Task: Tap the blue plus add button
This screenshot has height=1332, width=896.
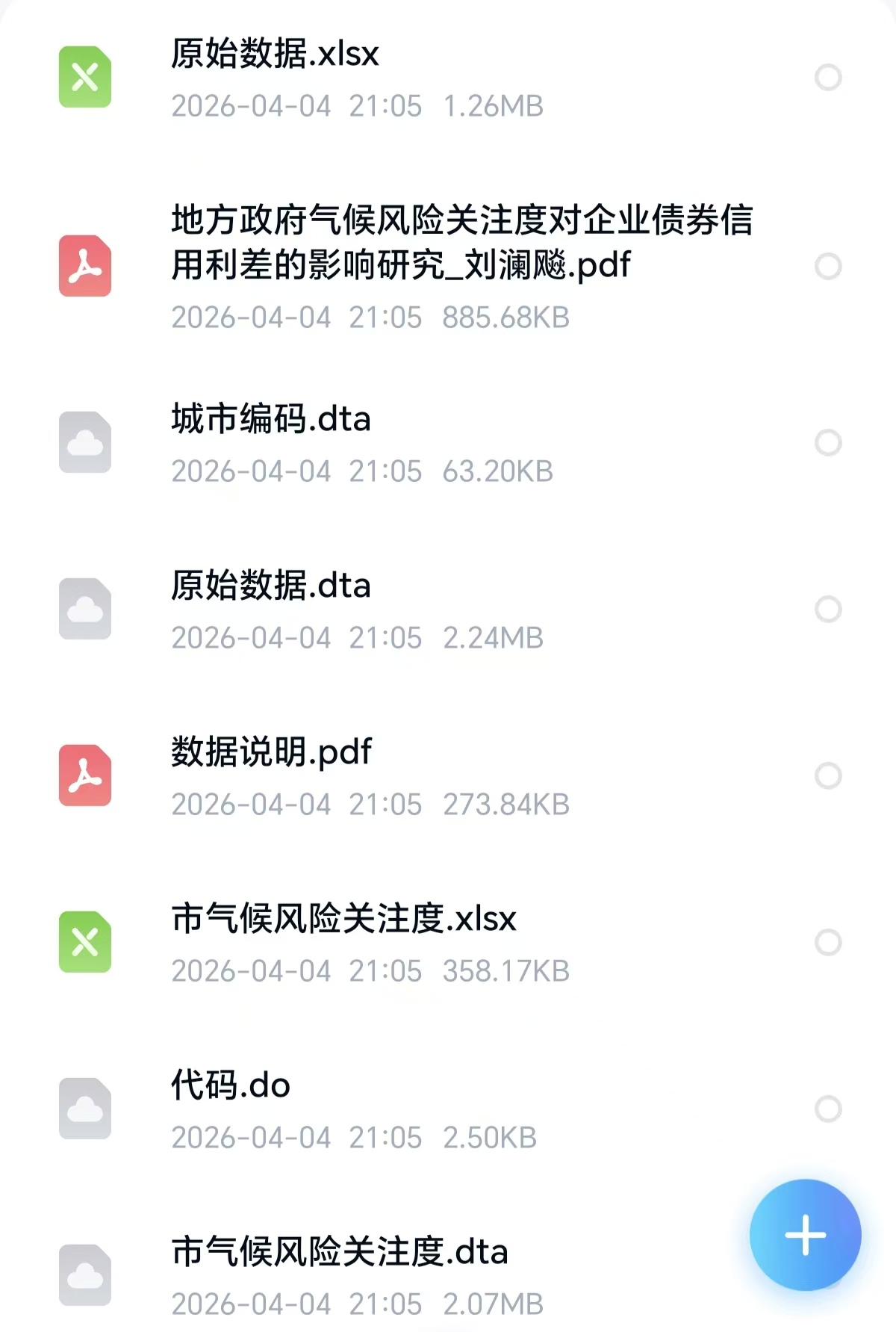Action: [805, 1235]
